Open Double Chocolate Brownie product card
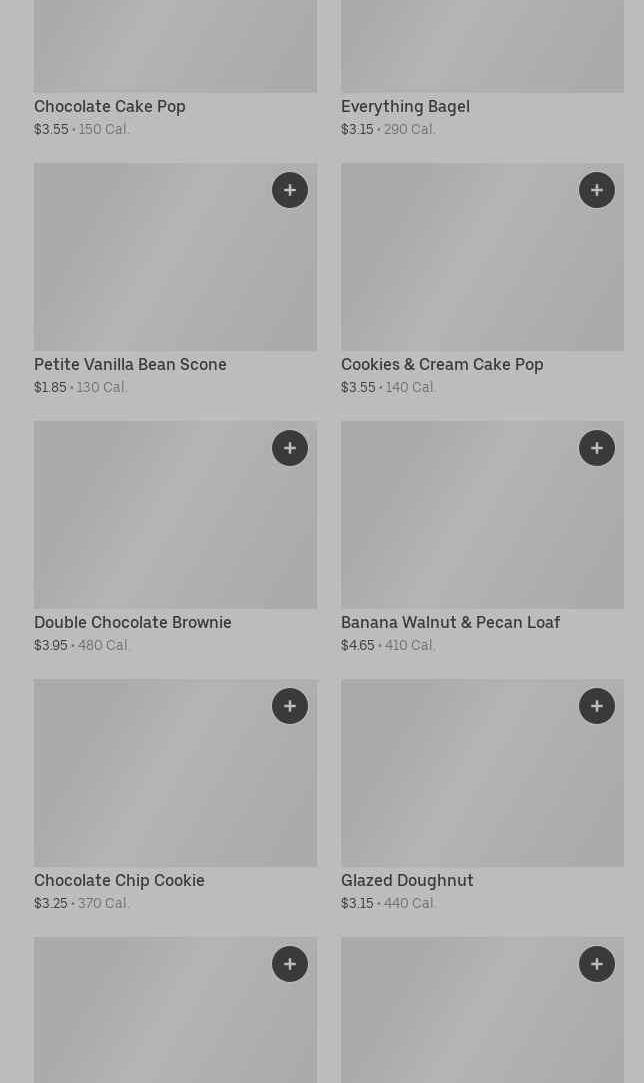 150,530
